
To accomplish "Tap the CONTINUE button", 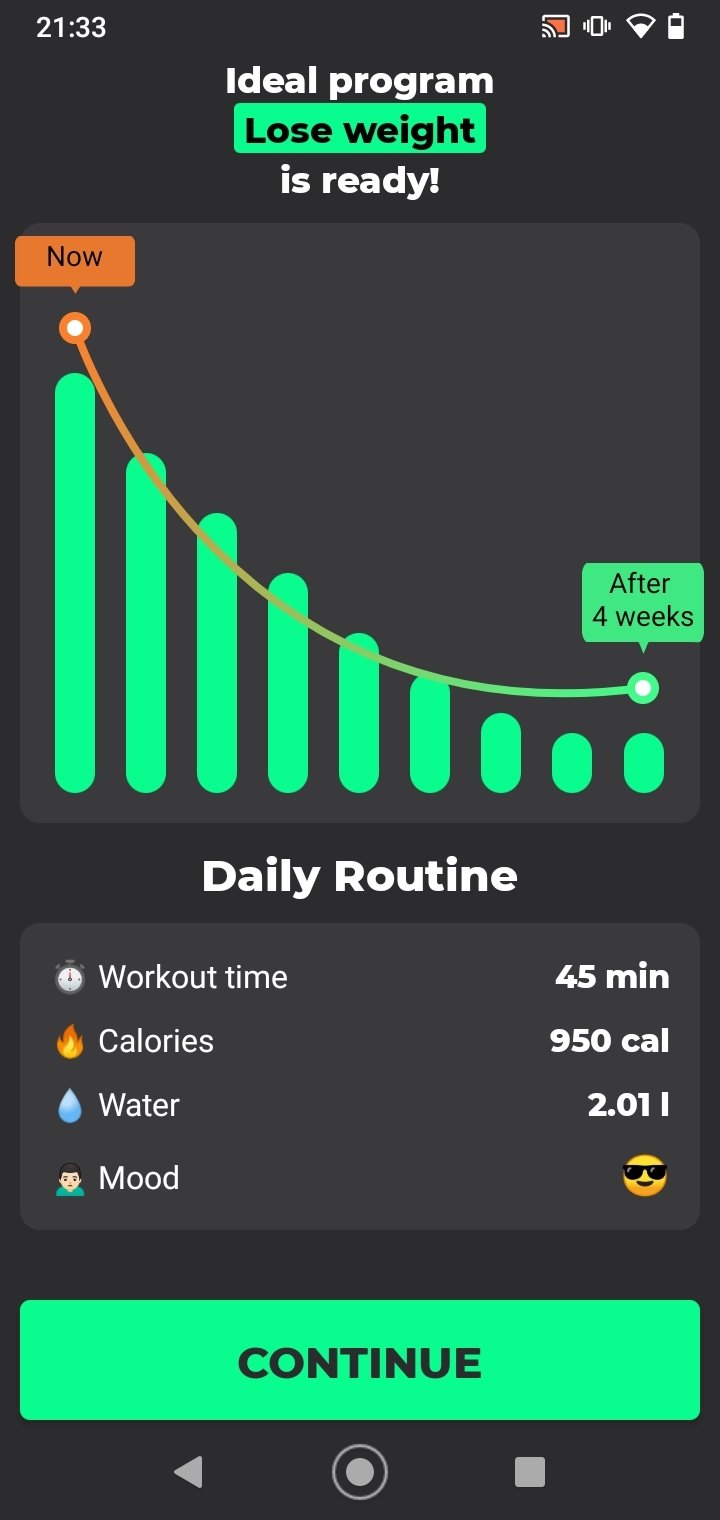I will point(360,1360).
